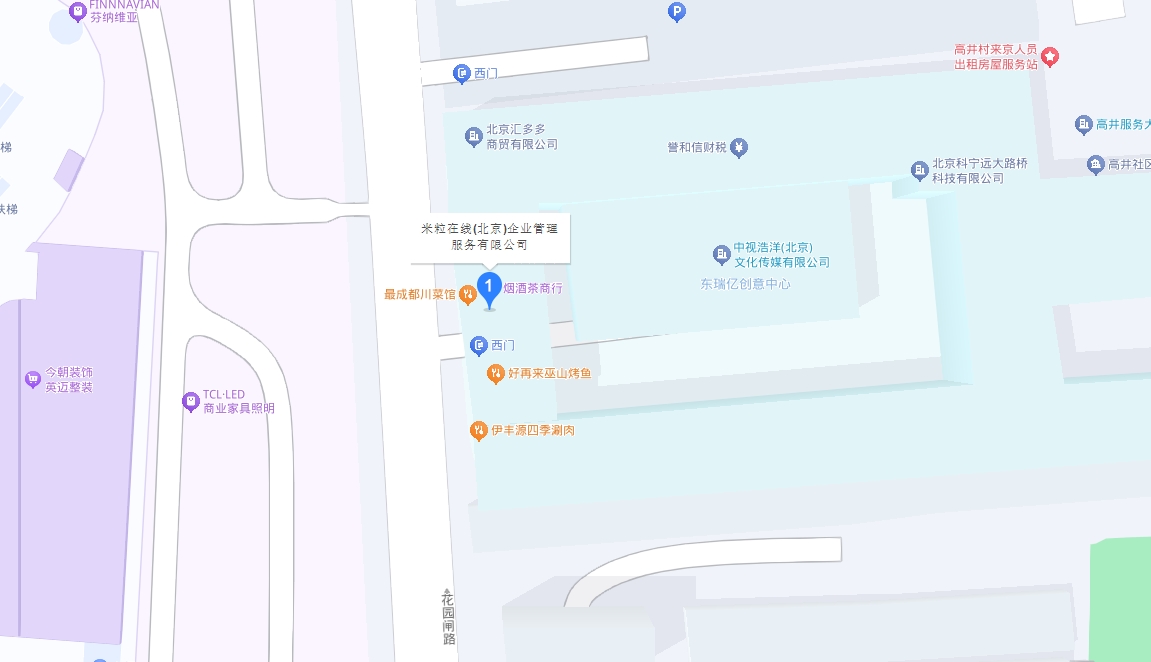The height and width of the screenshot is (662, 1151).
Task: Open the 米粒在线(北京)企业管理服务有限公司 info bubble
Action: point(490,237)
